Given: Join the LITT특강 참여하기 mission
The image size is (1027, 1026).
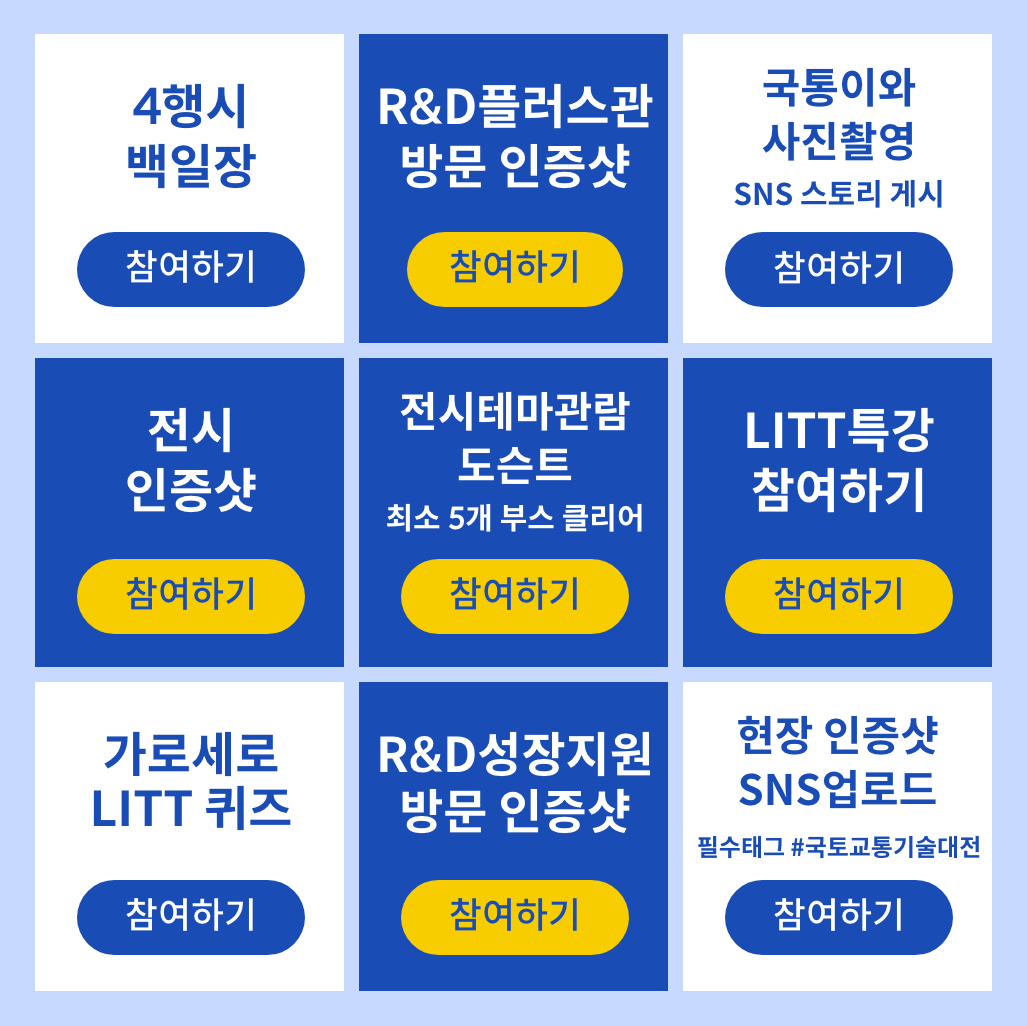Looking at the screenshot, I should 838,595.
